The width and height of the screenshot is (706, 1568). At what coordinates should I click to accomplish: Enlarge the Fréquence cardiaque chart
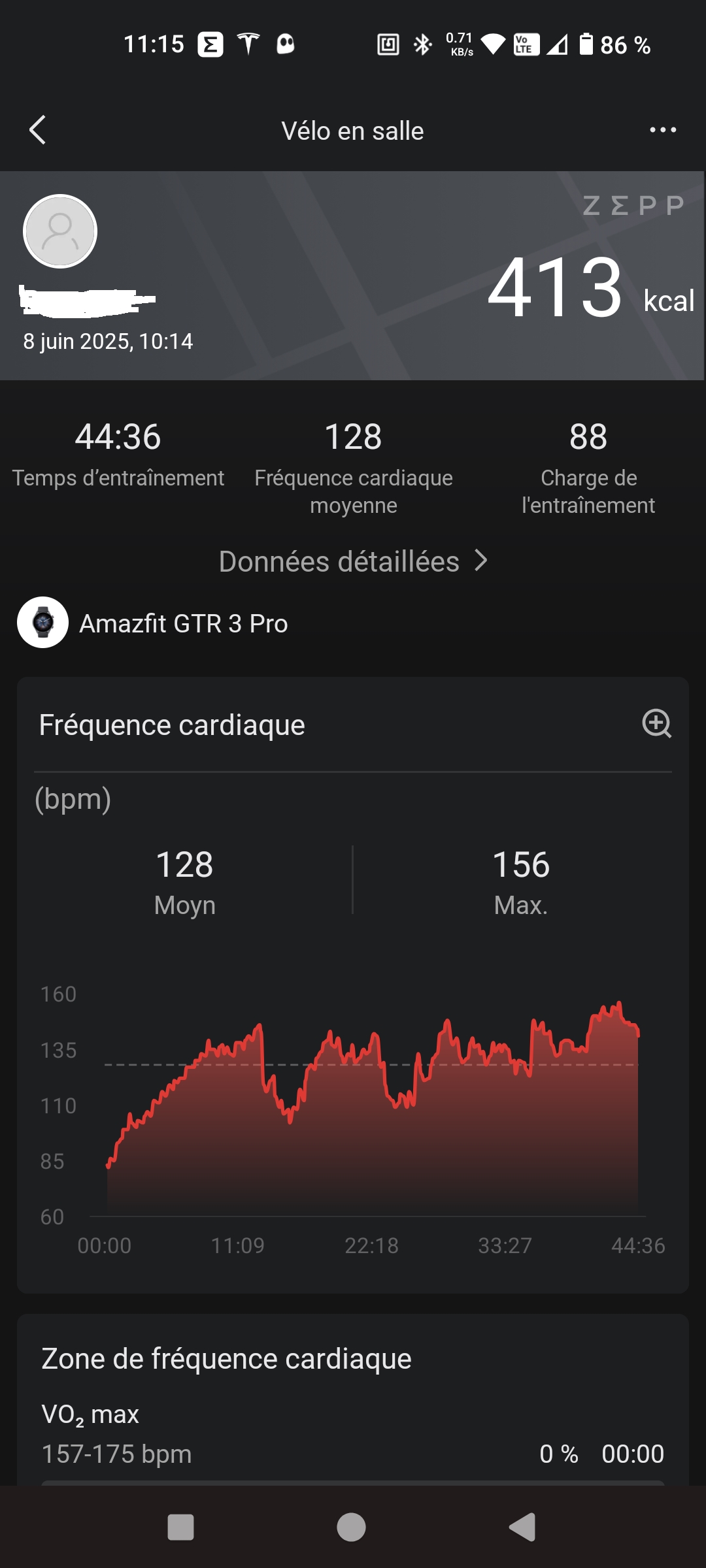click(656, 724)
